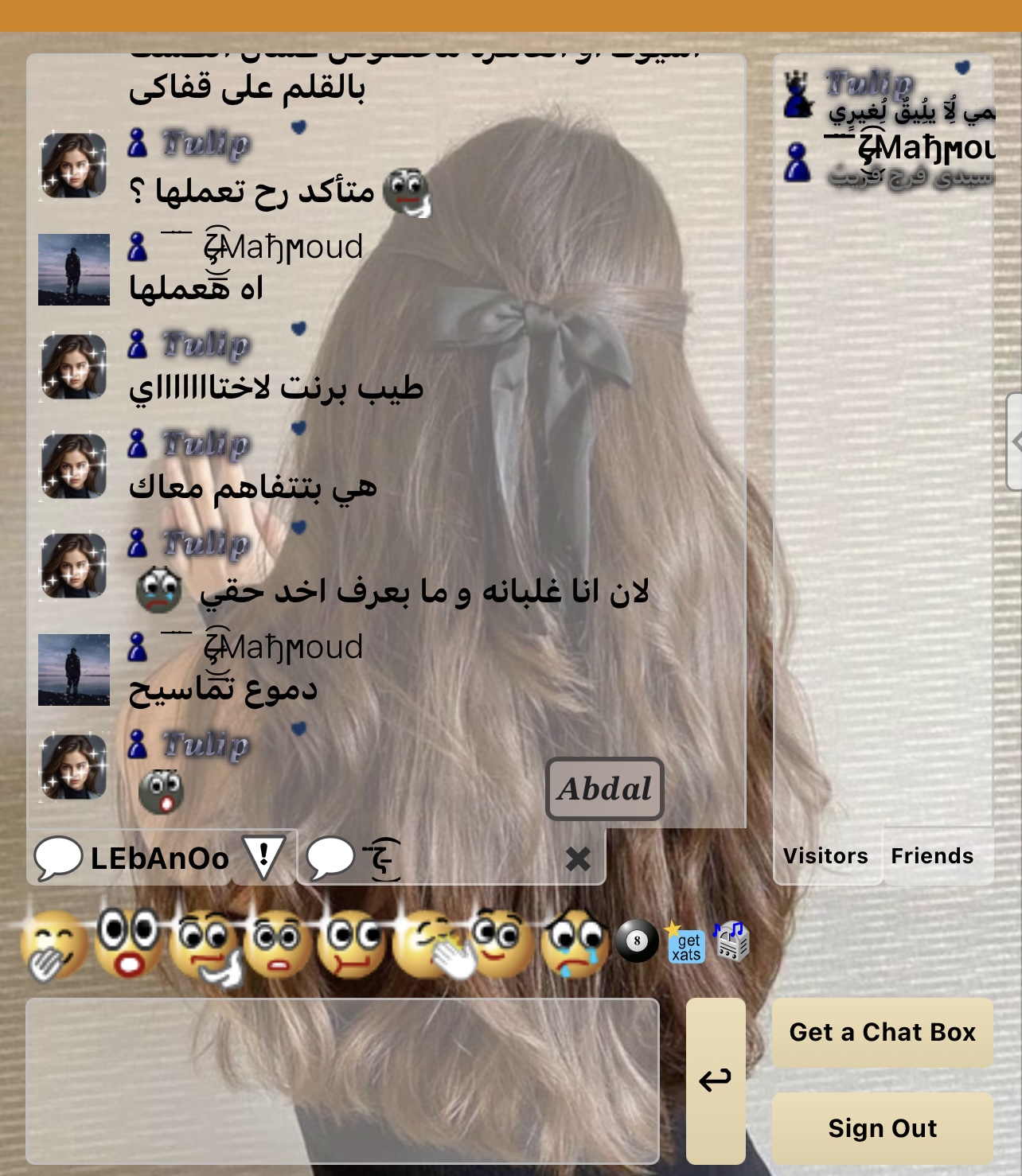Insert the giggling hand-over-mouth smiley

(53, 944)
